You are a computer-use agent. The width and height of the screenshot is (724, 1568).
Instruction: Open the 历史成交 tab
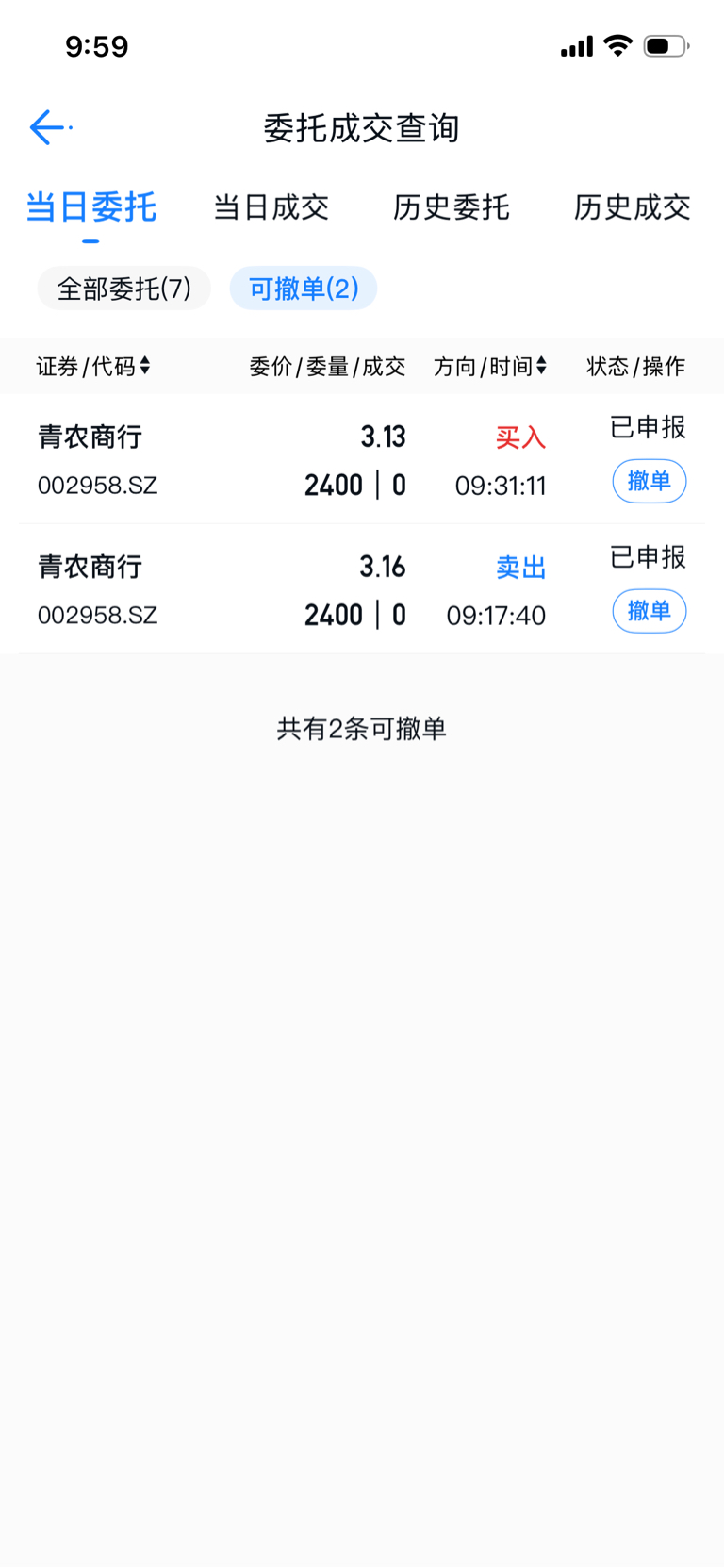633,207
